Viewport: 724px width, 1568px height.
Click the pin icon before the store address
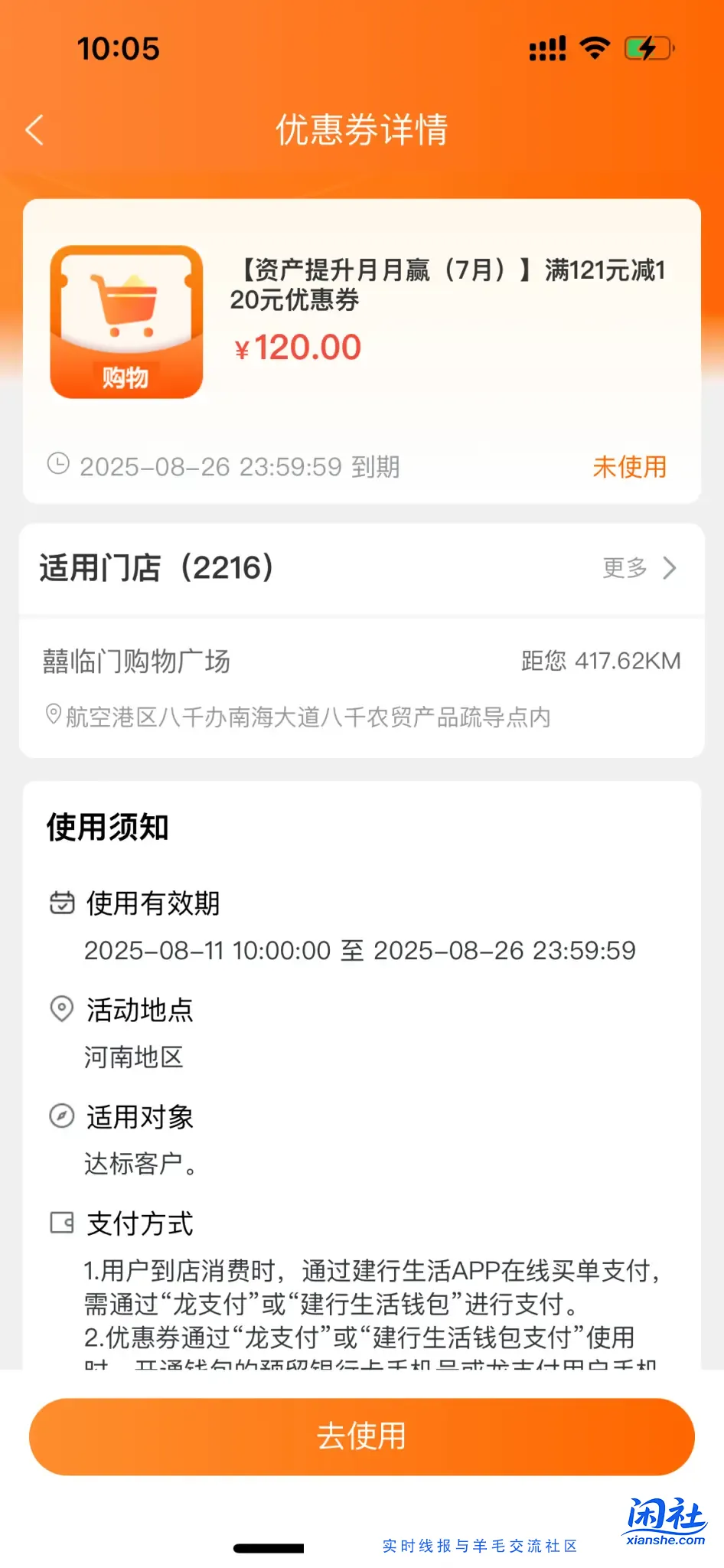pos(52,714)
